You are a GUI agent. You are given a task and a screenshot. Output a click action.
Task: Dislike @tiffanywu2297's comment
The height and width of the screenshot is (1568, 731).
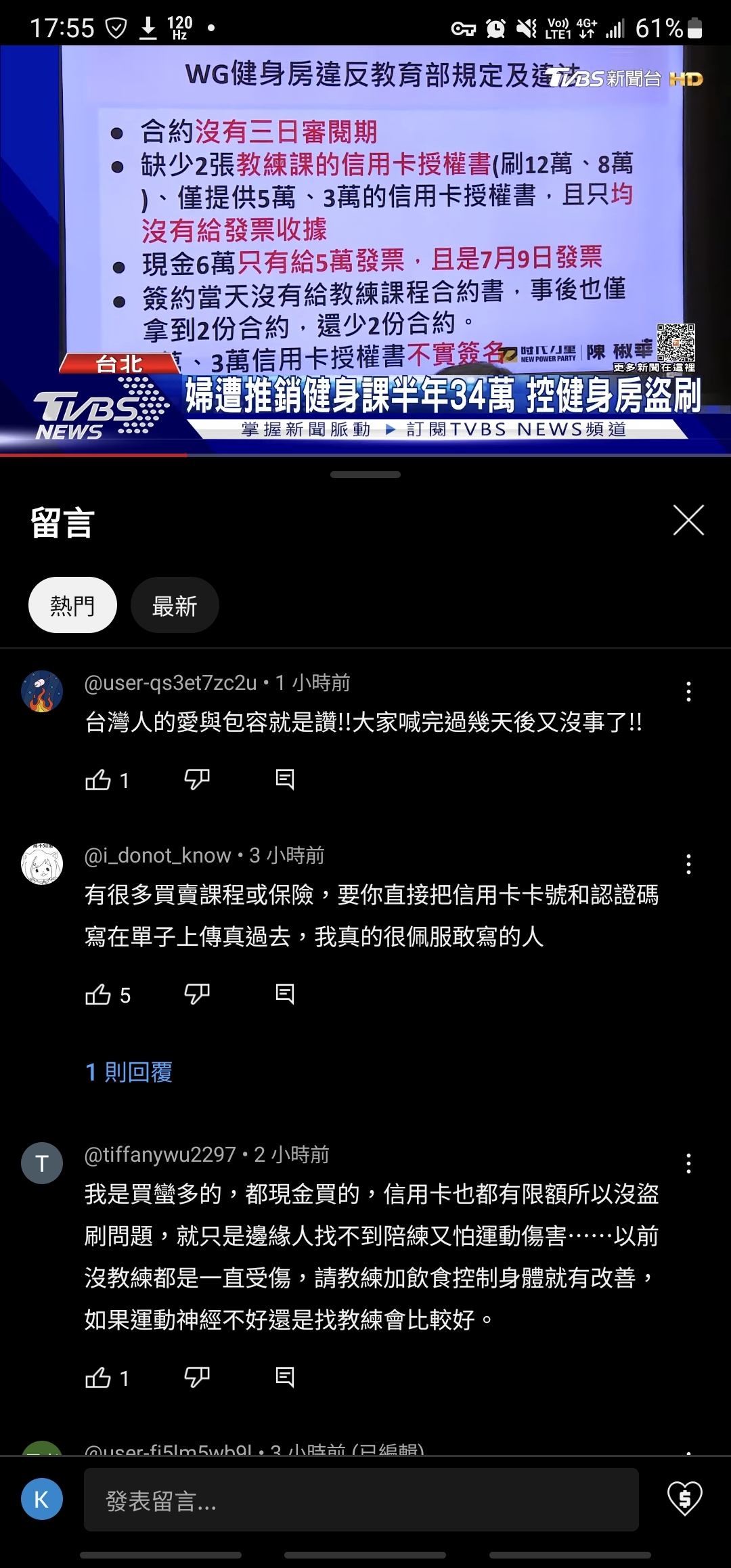[197, 1378]
